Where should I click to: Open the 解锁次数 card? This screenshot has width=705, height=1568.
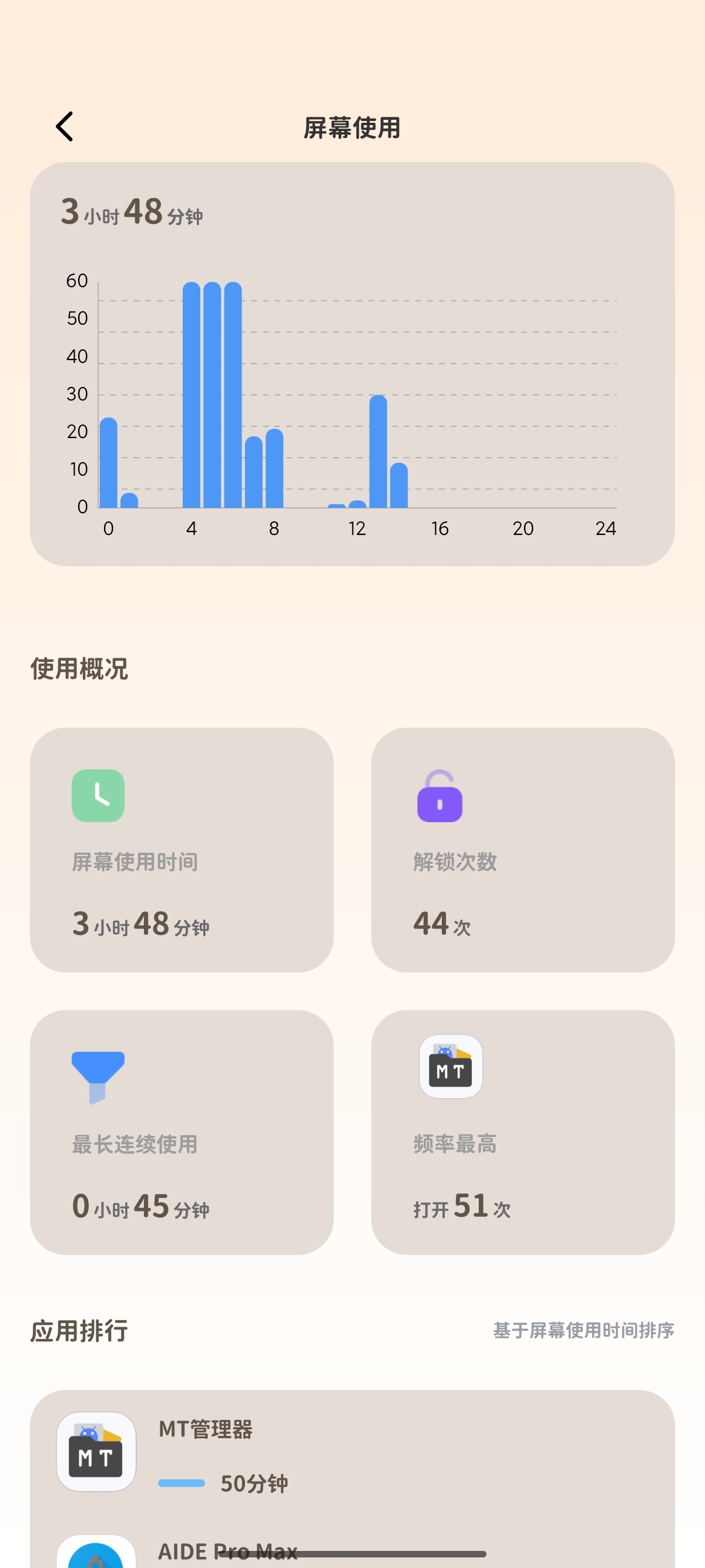click(x=522, y=850)
